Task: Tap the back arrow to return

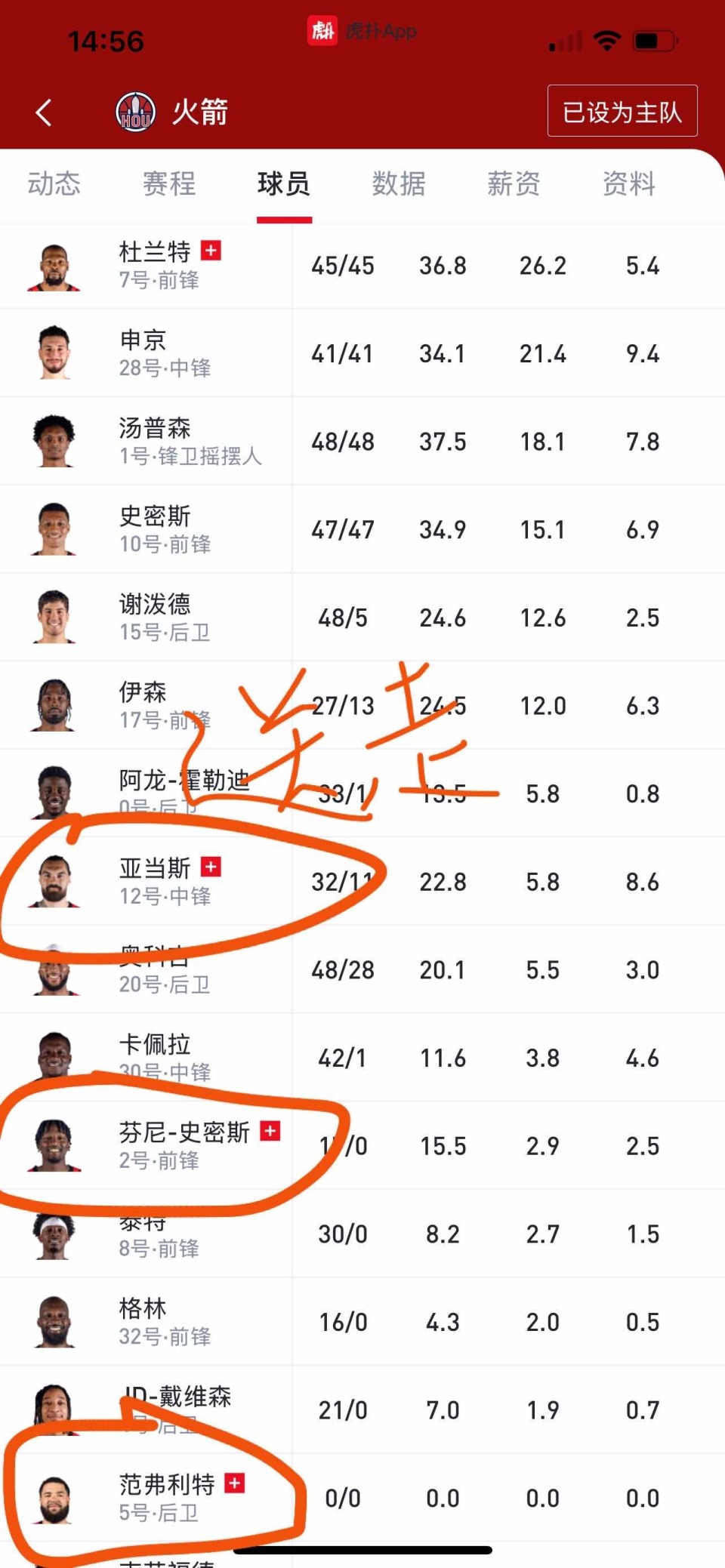Action: tap(43, 112)
